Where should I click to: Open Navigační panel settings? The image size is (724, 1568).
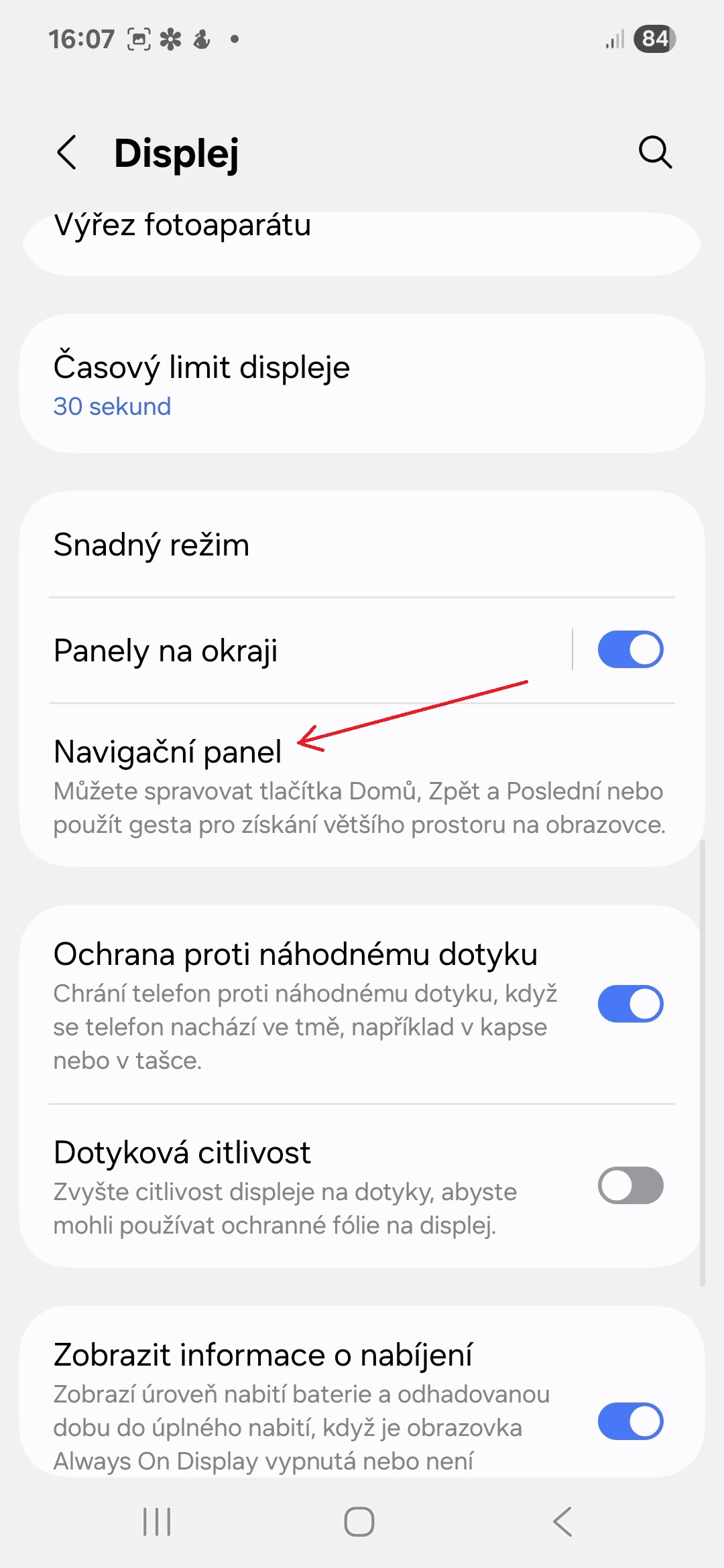pyautogui.click(x=362, y=785)
